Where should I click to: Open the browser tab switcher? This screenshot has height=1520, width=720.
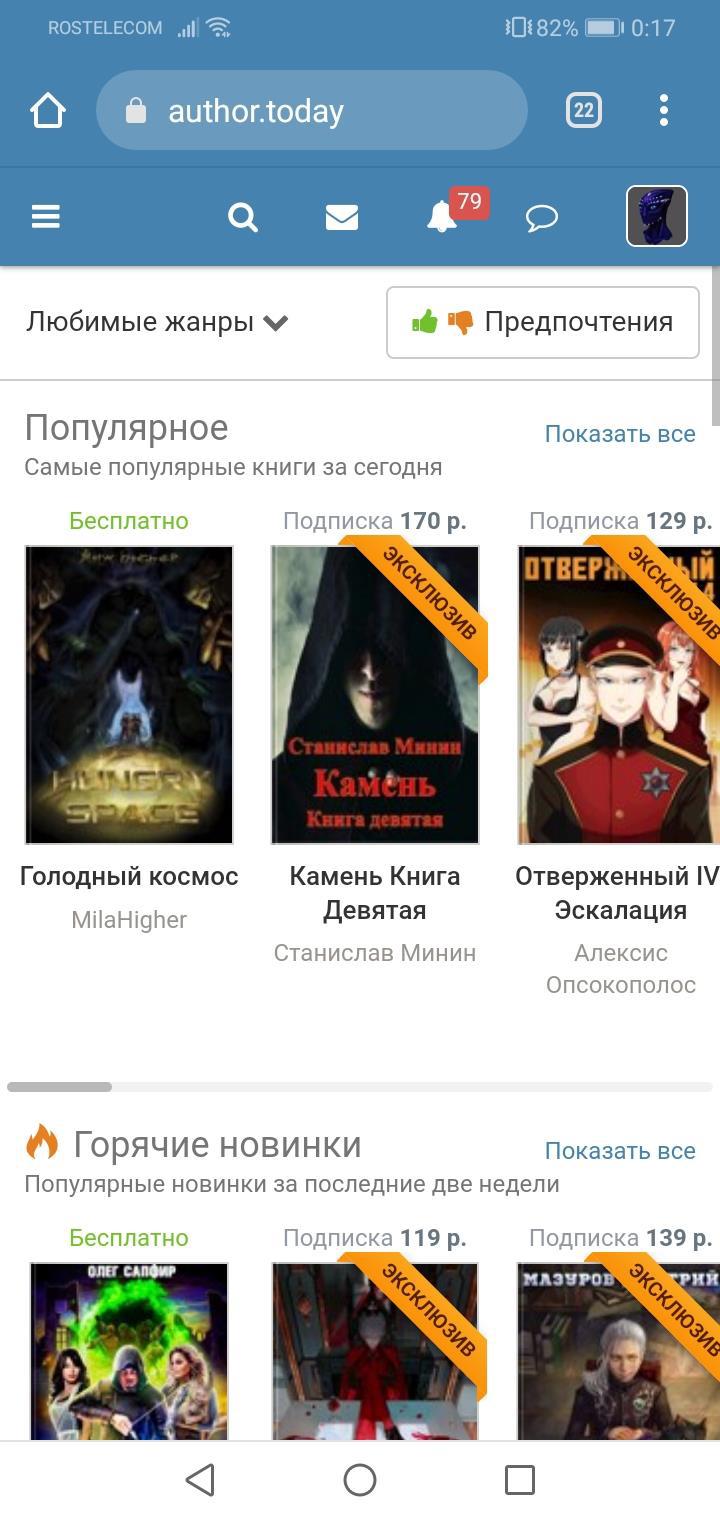coord(584,111)
